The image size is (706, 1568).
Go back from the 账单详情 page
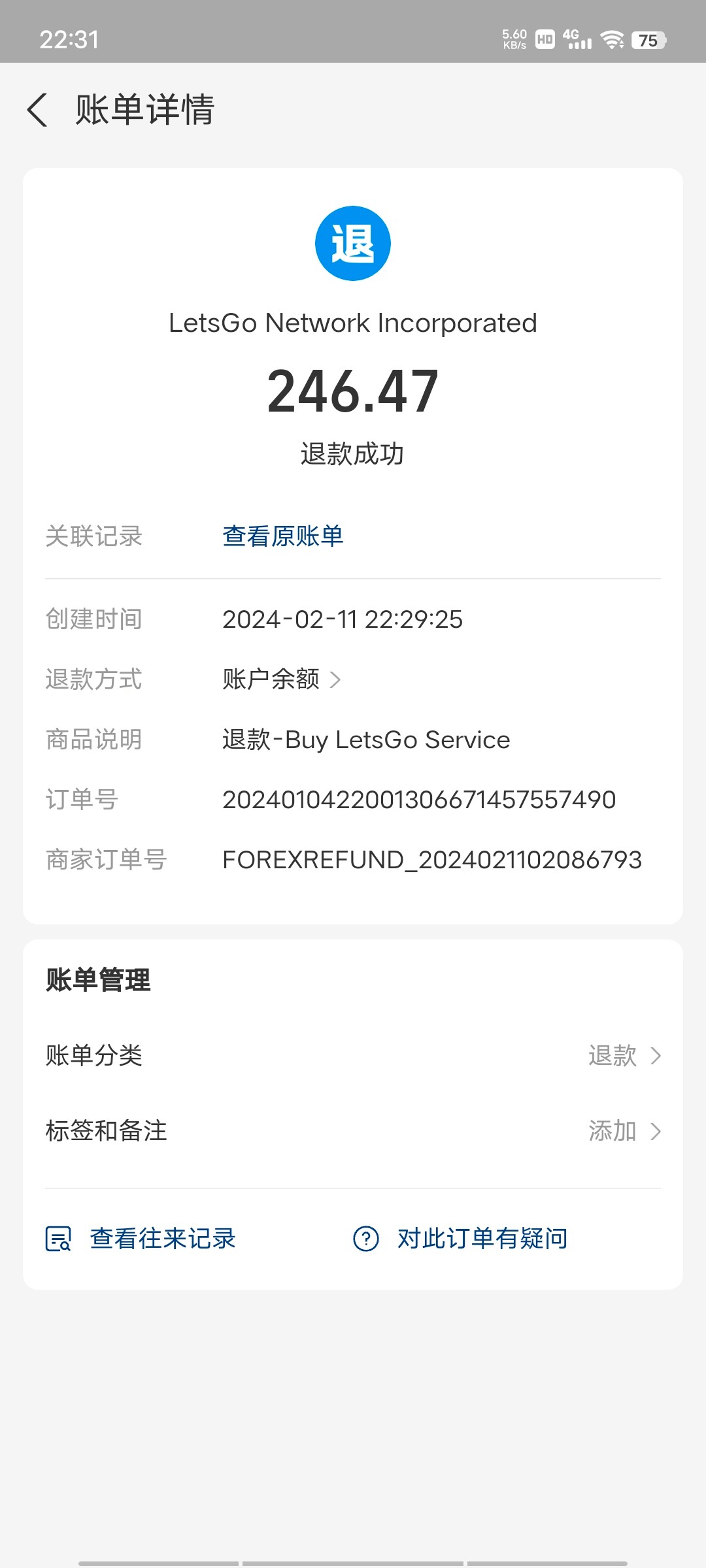coord(38,110)
